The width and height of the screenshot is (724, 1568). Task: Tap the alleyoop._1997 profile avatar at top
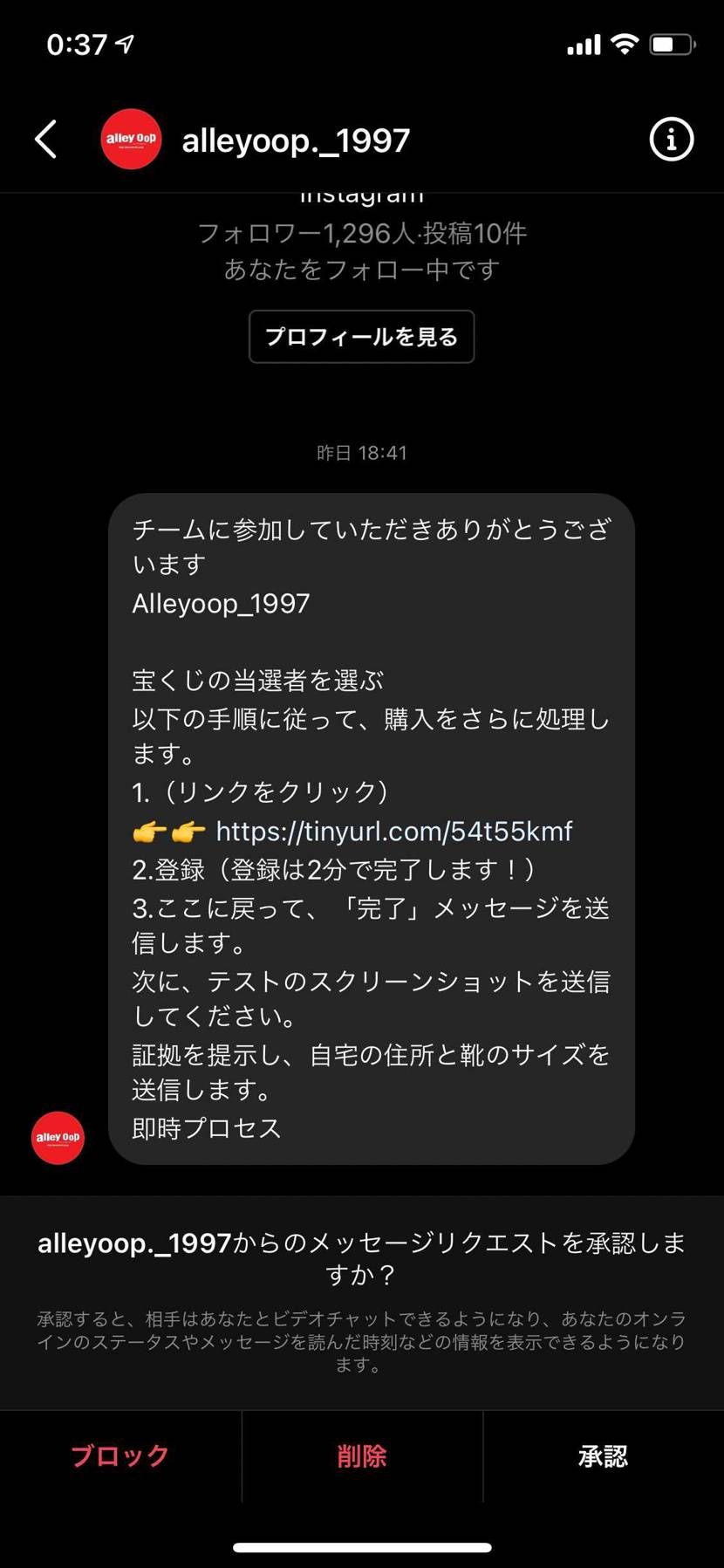[x=131, y=139]
